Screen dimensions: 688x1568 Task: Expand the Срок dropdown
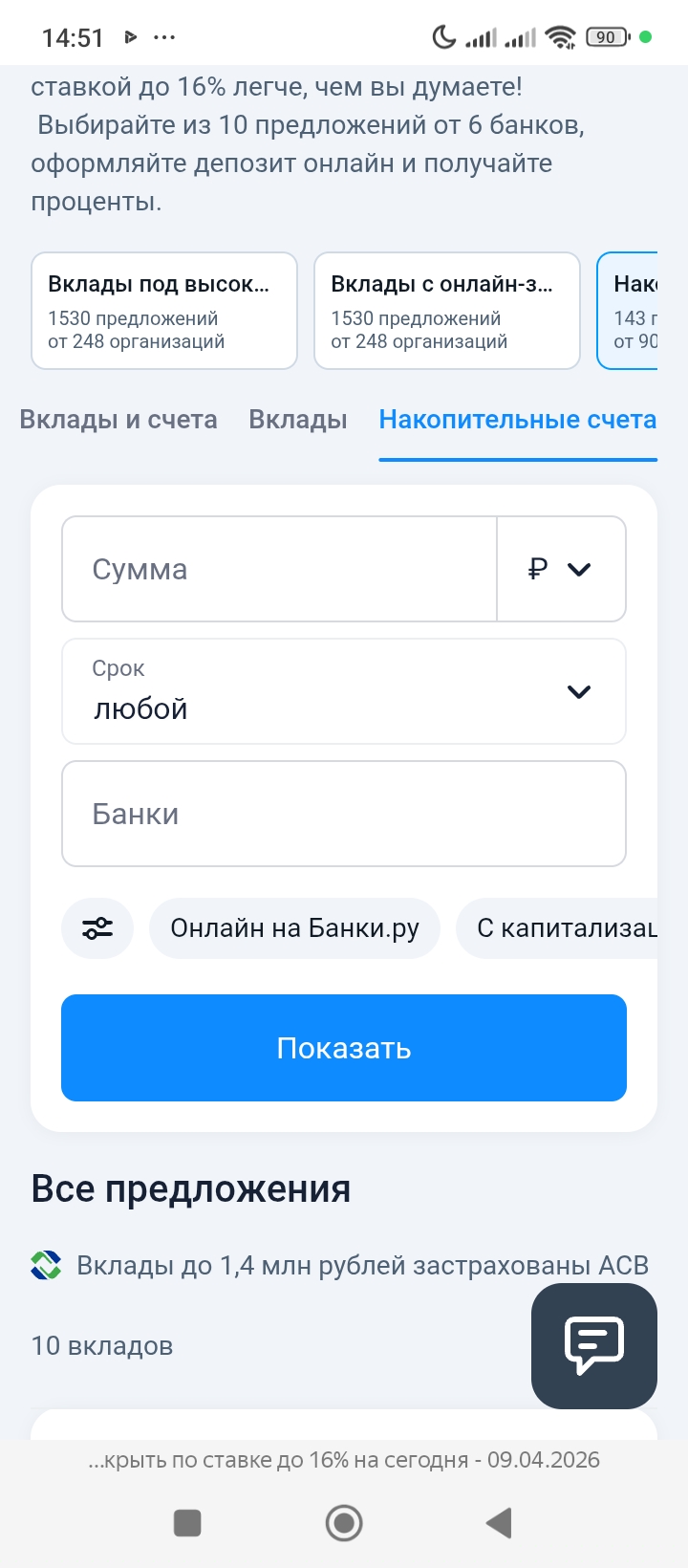point(344,691)
